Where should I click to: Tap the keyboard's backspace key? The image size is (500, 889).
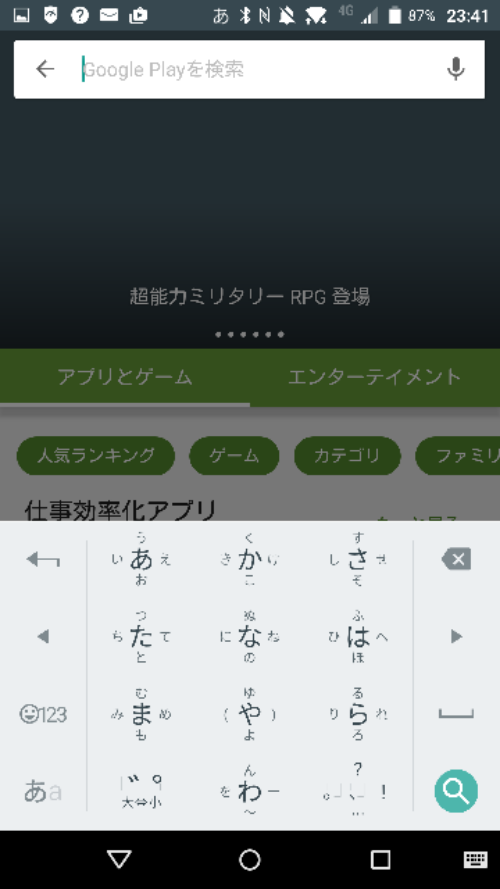click(x=456, y=560)
